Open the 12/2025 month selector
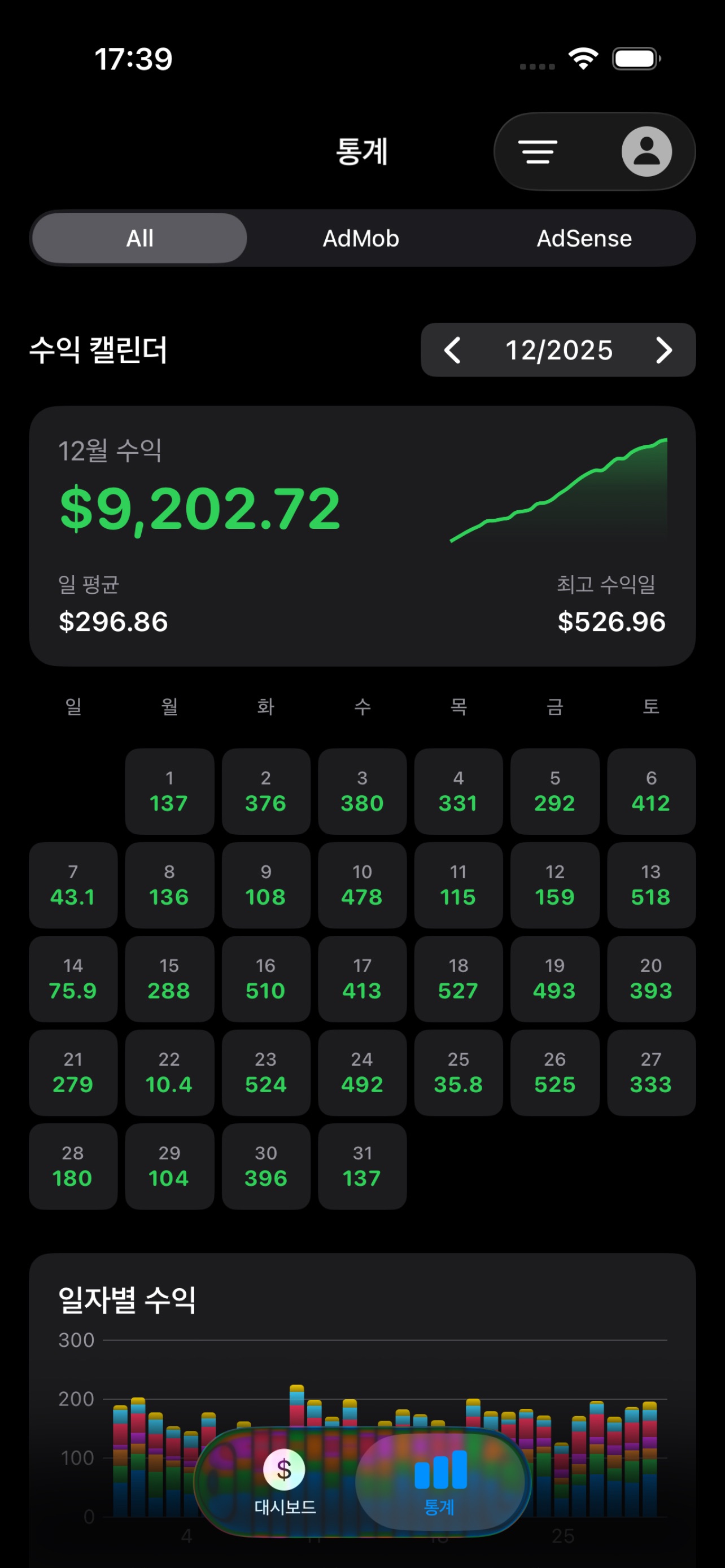Viewport: 725px width, 1568px height. click(x=559, y=350)
